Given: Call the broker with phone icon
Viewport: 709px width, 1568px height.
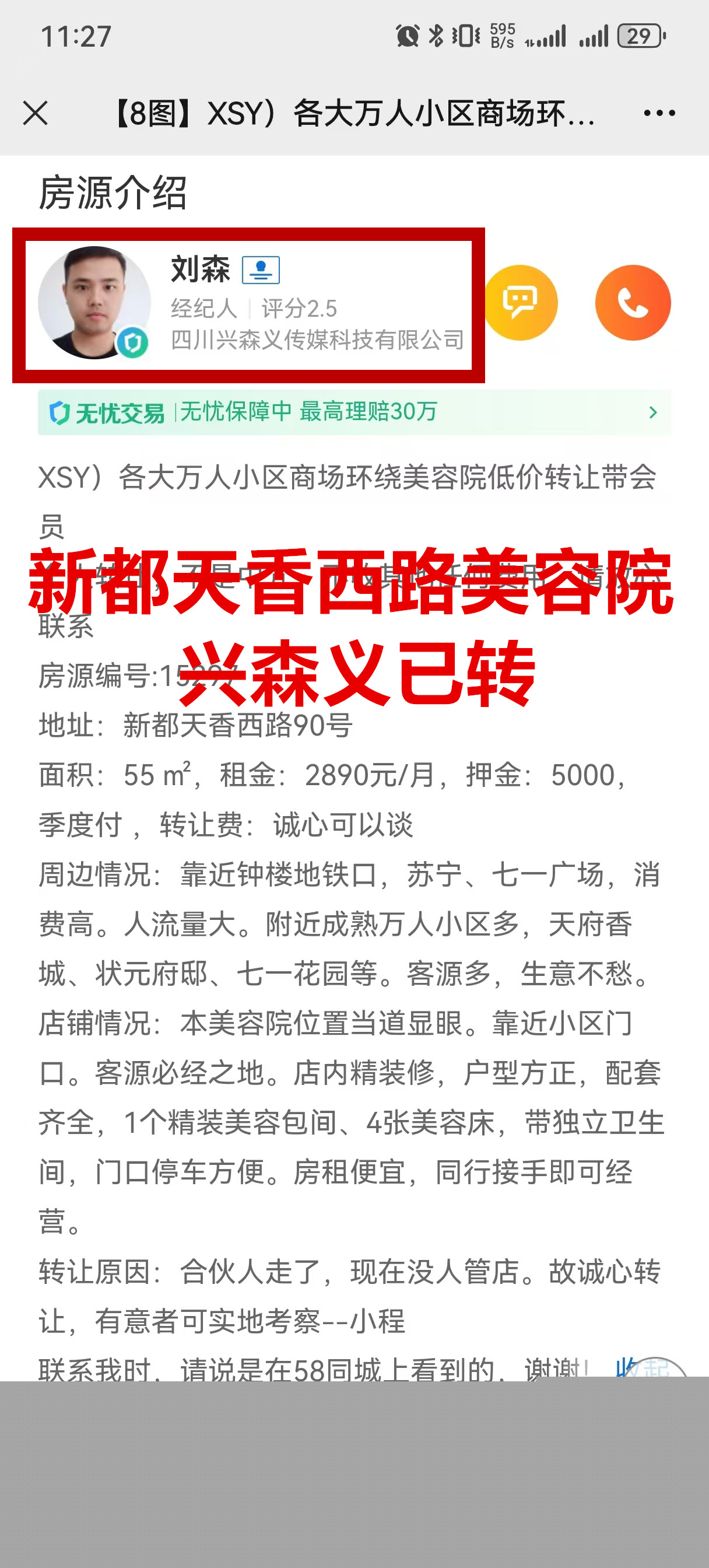Looking at the screenshot, I should click(x=633, y=303).
